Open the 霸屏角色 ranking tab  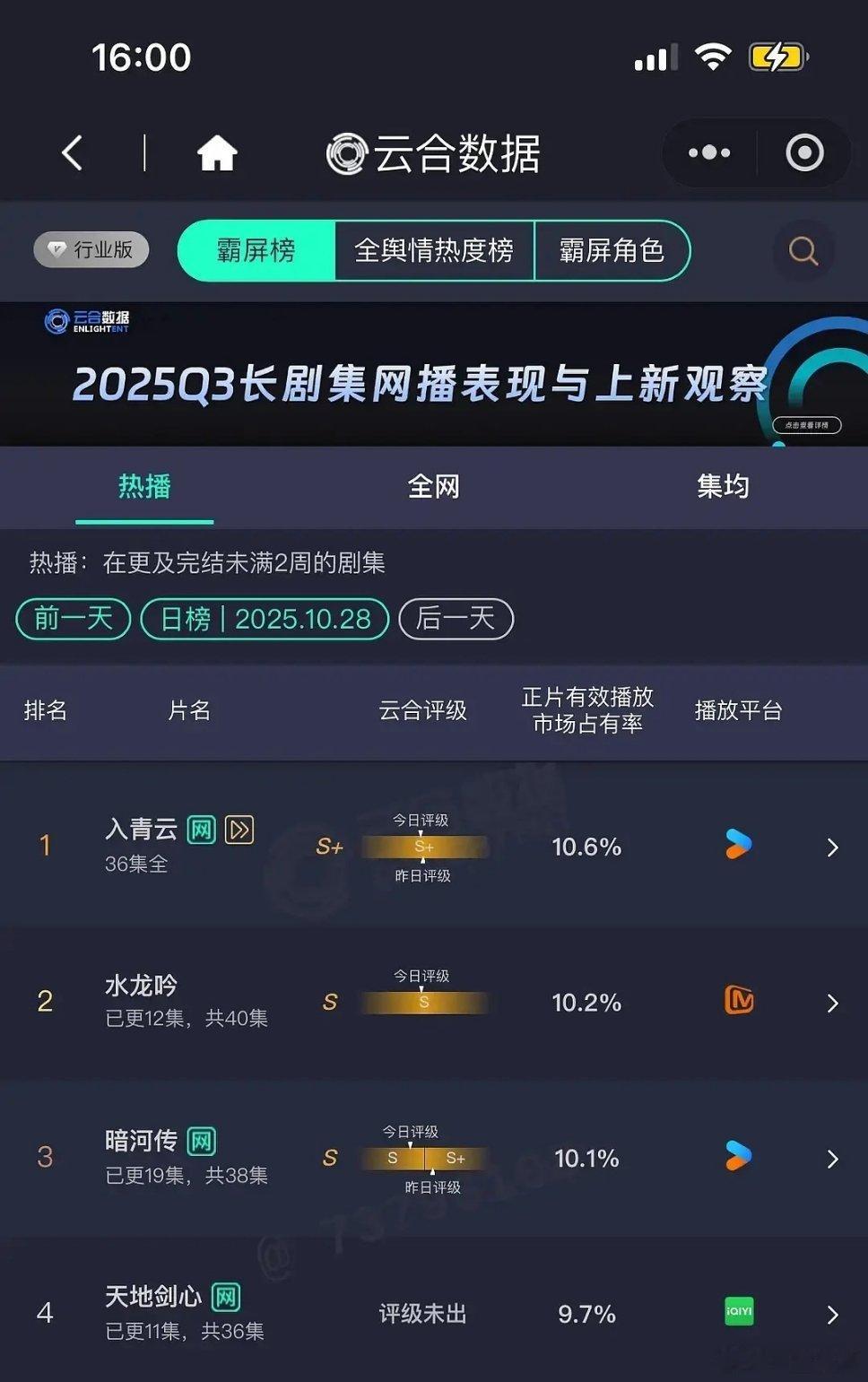click(x=613, y=252)
